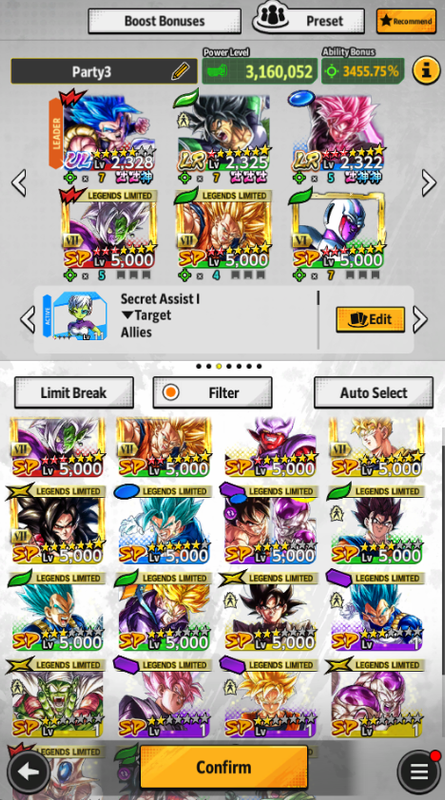The height and width of the screenshot is (800, 445).
Task: Show the next Secret Assist item
Action: [421, 320]
